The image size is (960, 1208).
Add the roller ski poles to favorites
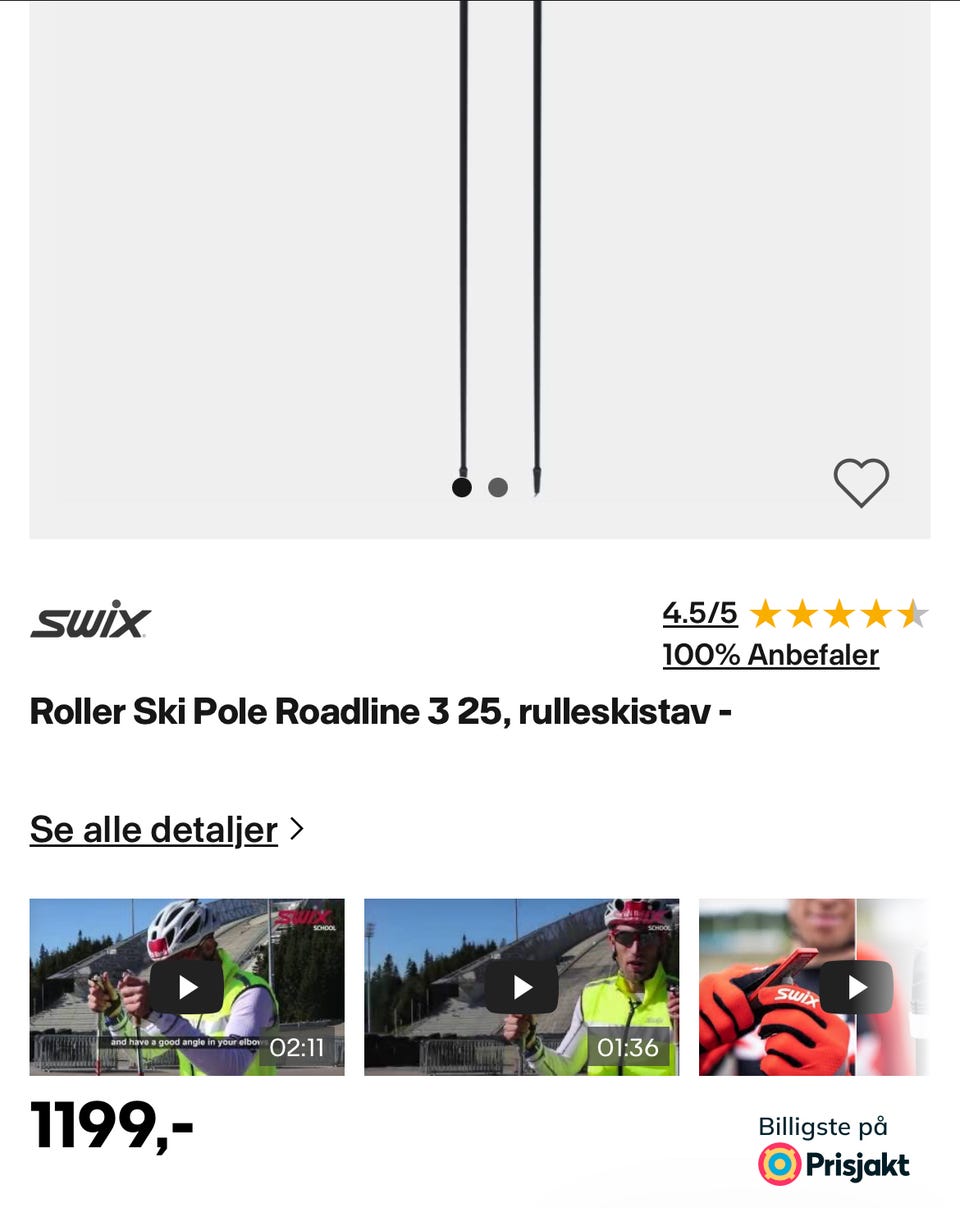[860, 482]
